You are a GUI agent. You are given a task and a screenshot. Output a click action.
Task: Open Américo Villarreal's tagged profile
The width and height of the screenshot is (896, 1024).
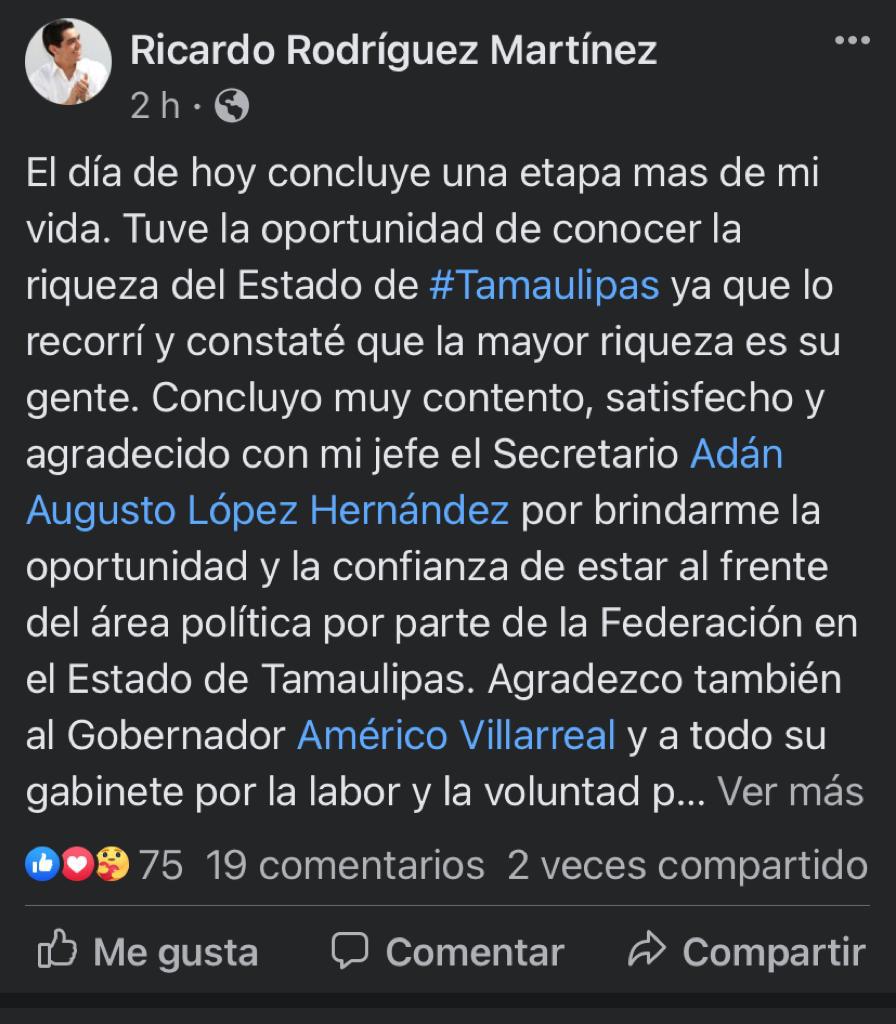point(456,736)
